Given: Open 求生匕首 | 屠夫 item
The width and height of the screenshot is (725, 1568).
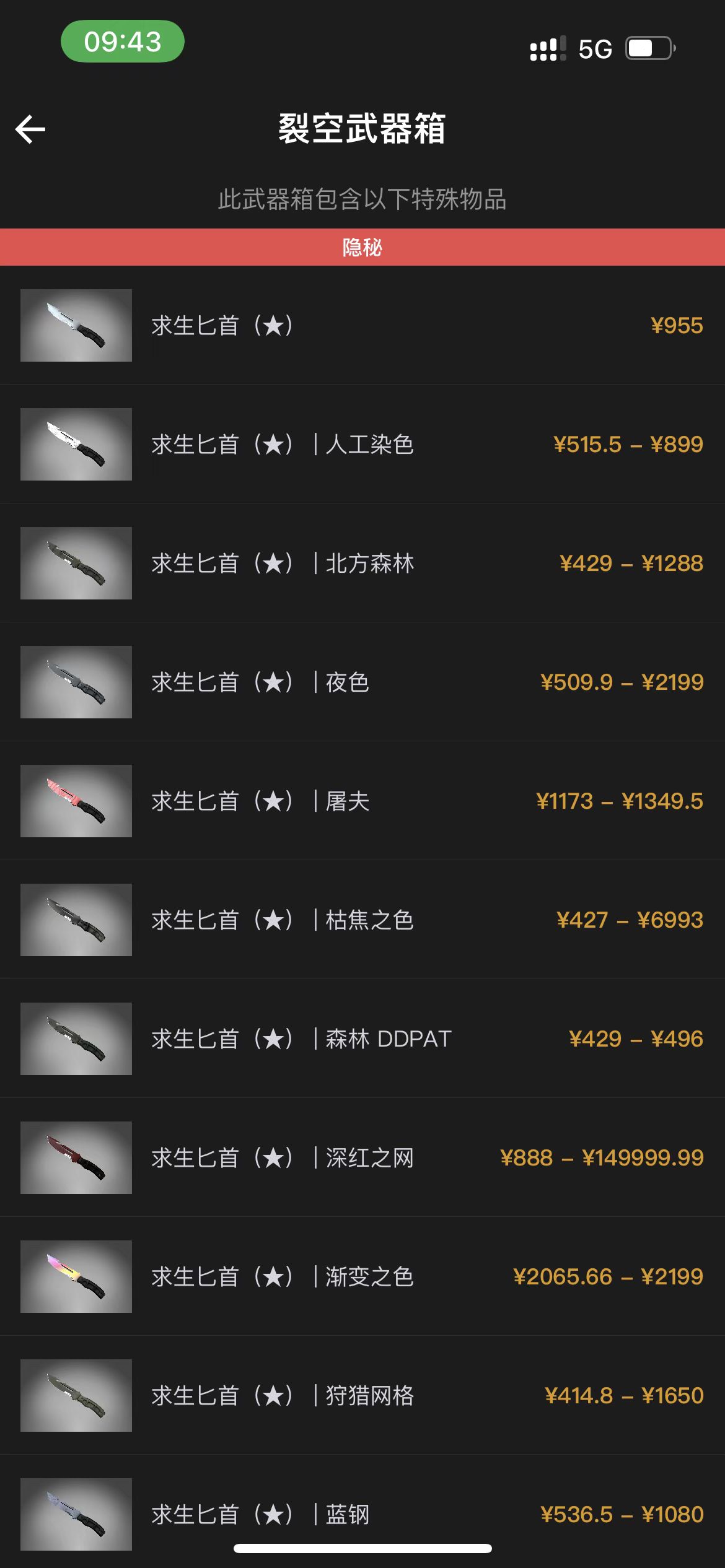Looking at the screenshot, I should point(362,801).
